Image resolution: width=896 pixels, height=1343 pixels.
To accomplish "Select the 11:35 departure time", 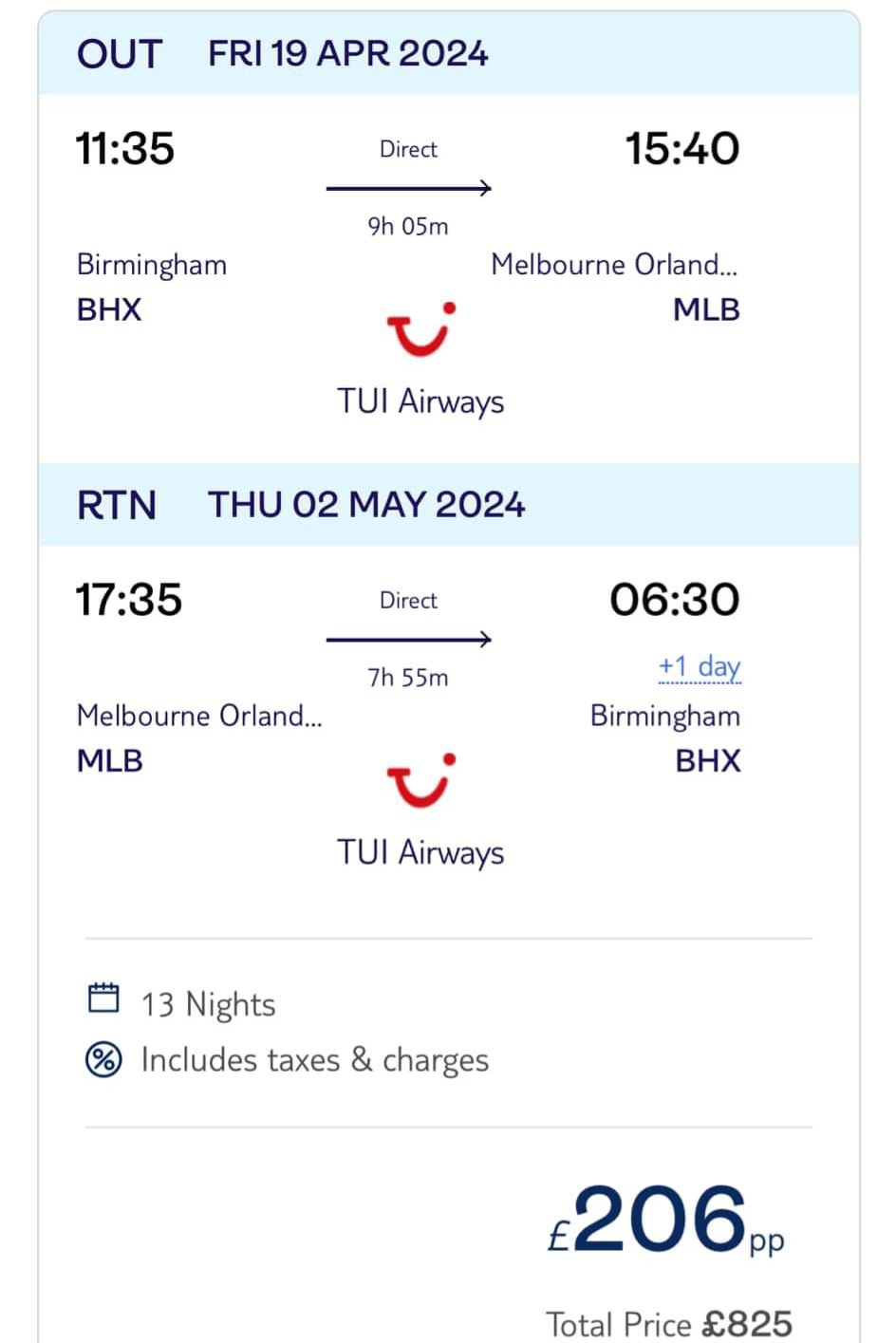I will (126, 148).
